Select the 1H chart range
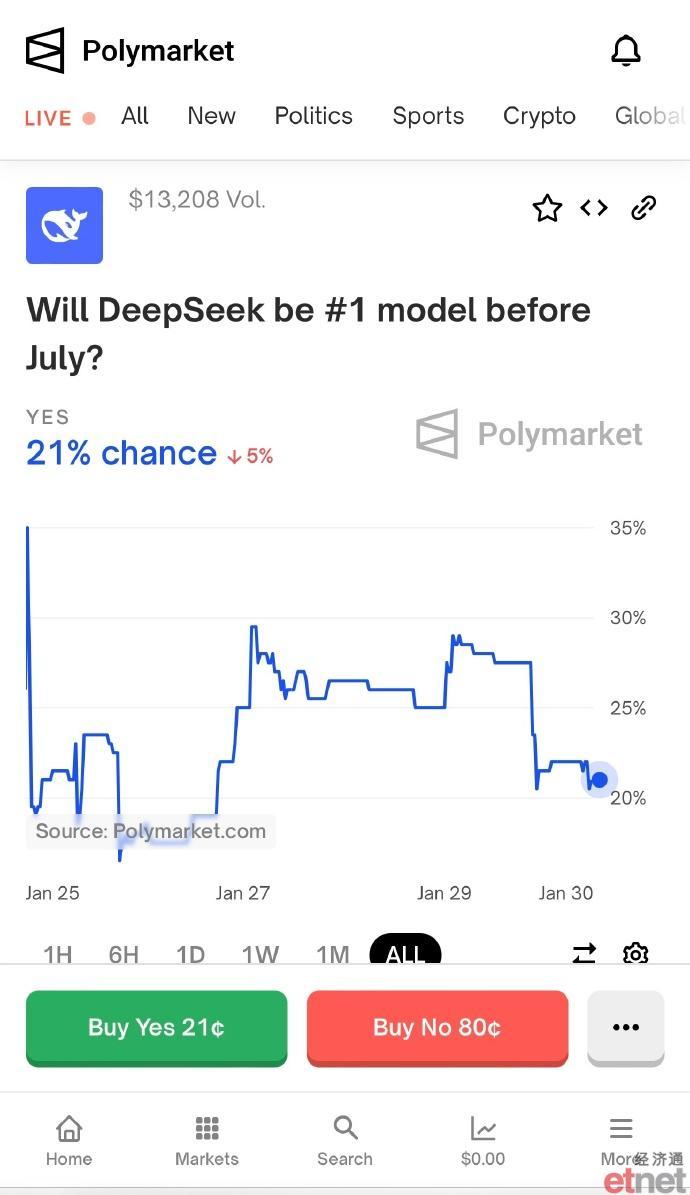This screenshot has width=690, height=1195. pos(58,954)
